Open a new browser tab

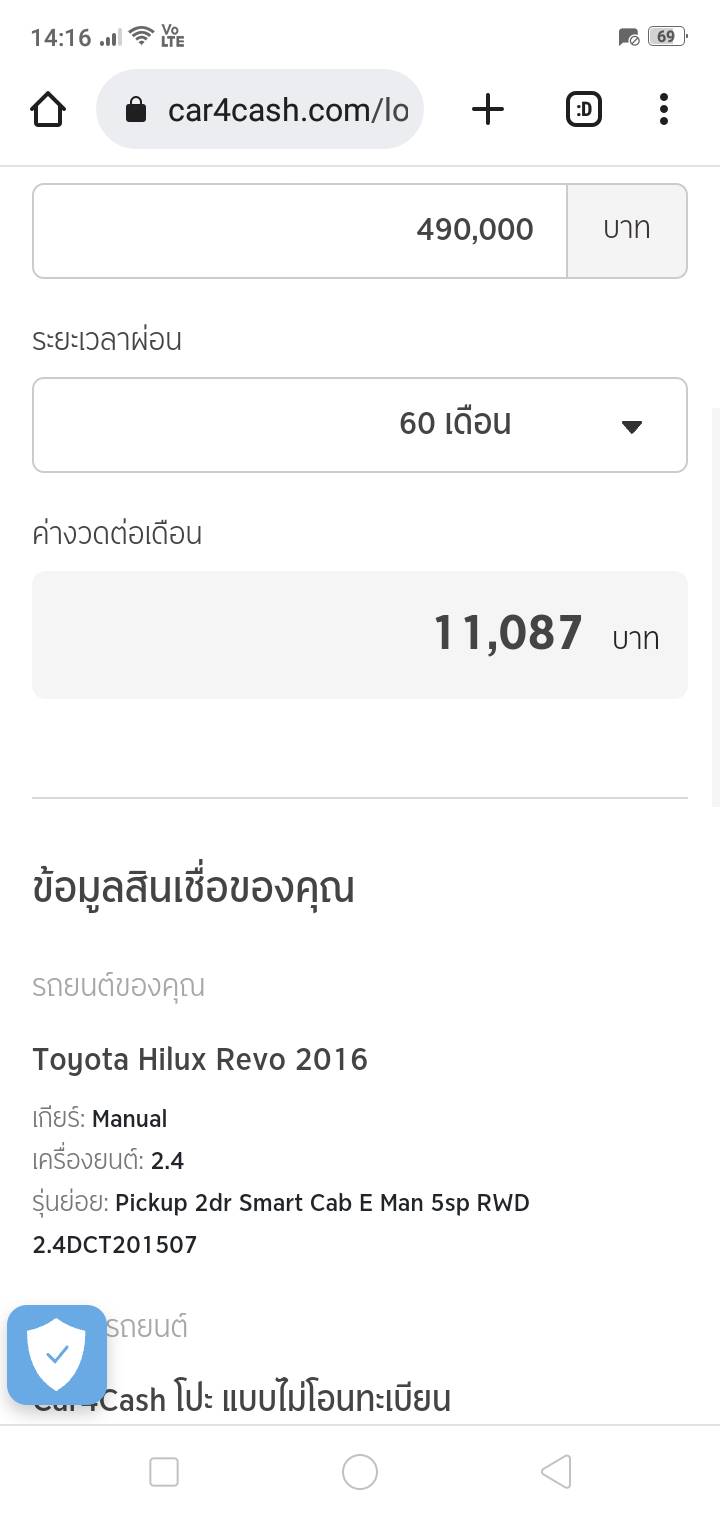click(x=488, y=109)
